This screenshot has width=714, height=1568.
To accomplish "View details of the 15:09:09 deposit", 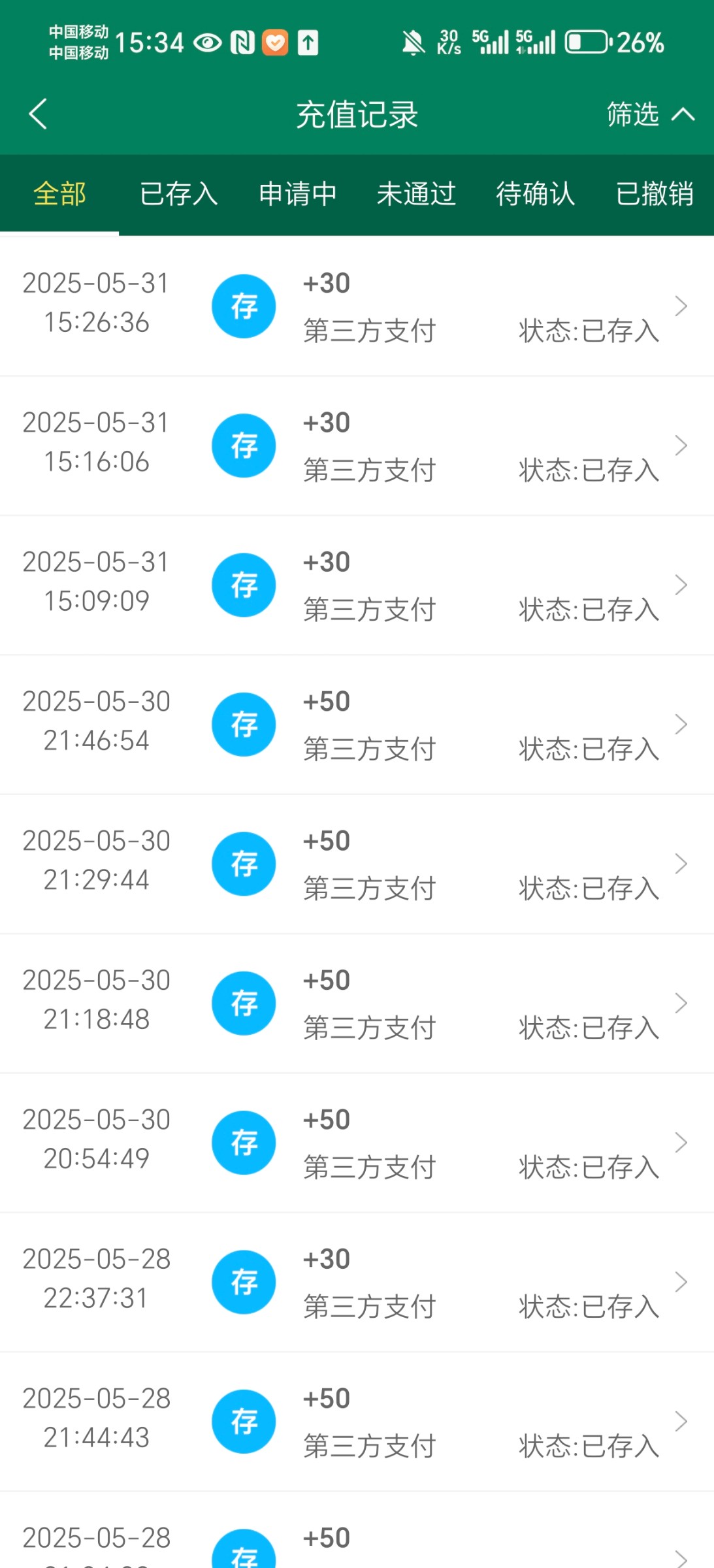I will click(x=357, y=585).
